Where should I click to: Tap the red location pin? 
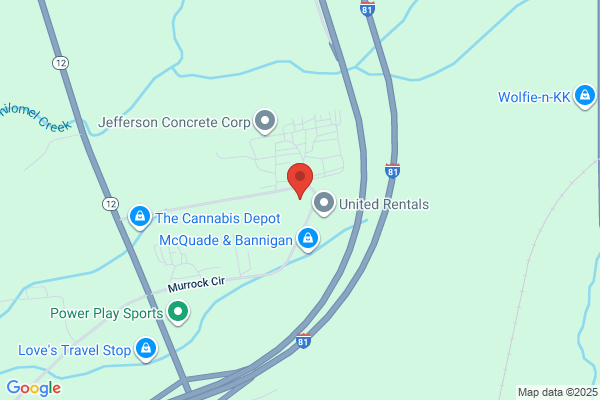300,181
